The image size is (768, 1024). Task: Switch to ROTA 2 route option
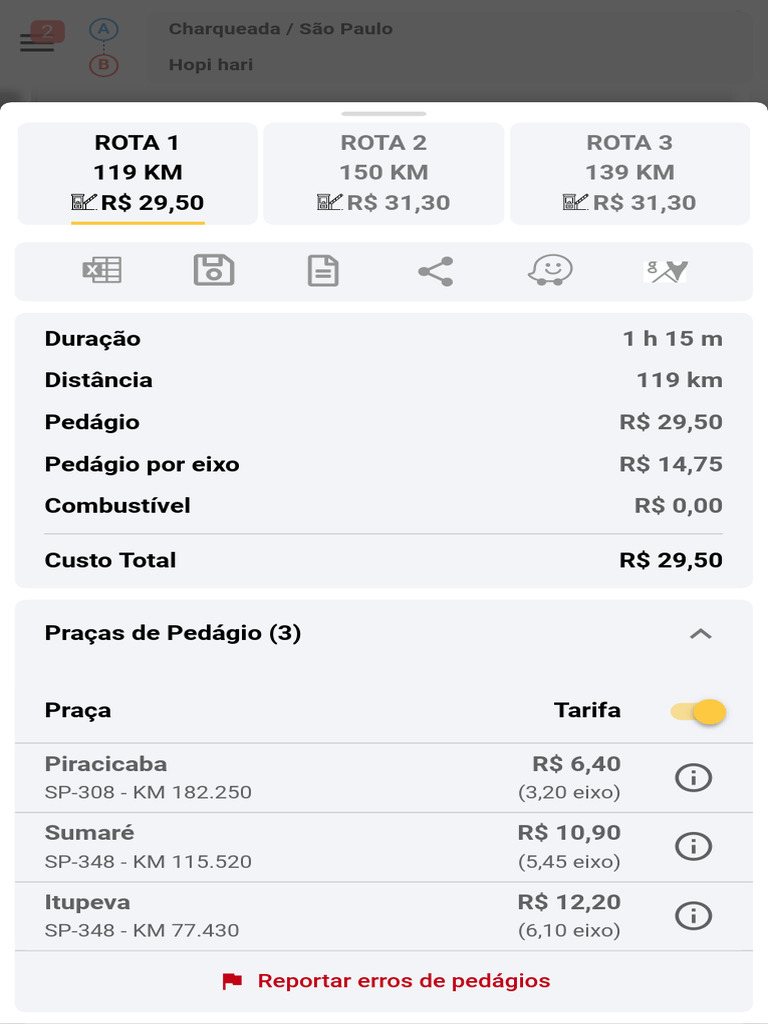click(383, 173)
